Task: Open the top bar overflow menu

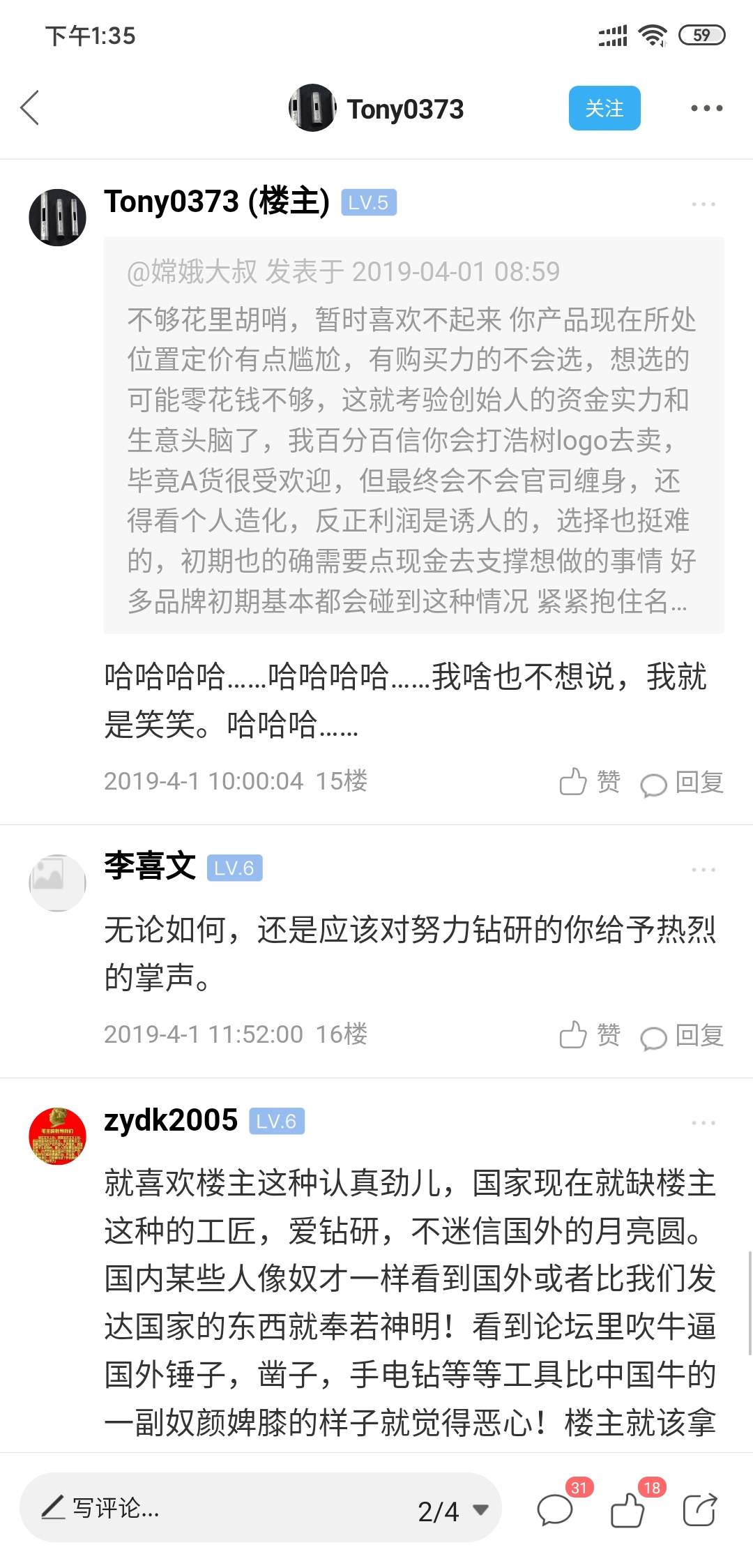Action: click(706, 108)
